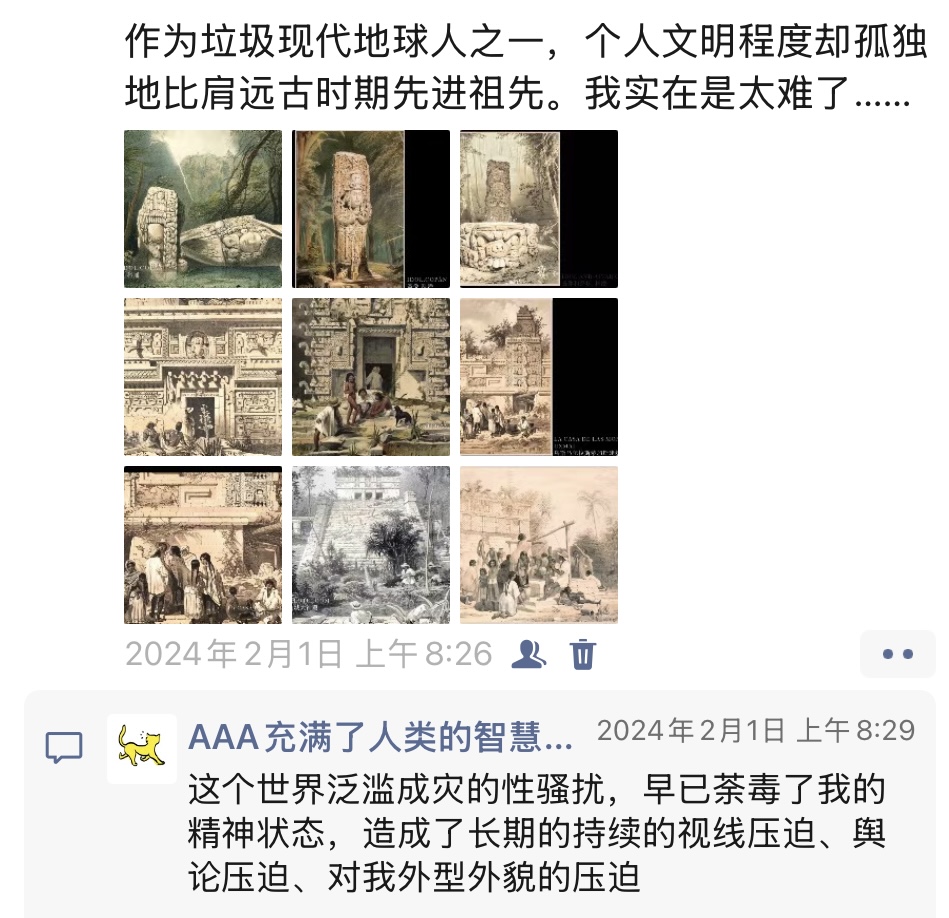Image resolution: width=949 pixels, height=918 pixels.
Task: Open fourth photo of ornate facade doorway
Action: point(203,377)
